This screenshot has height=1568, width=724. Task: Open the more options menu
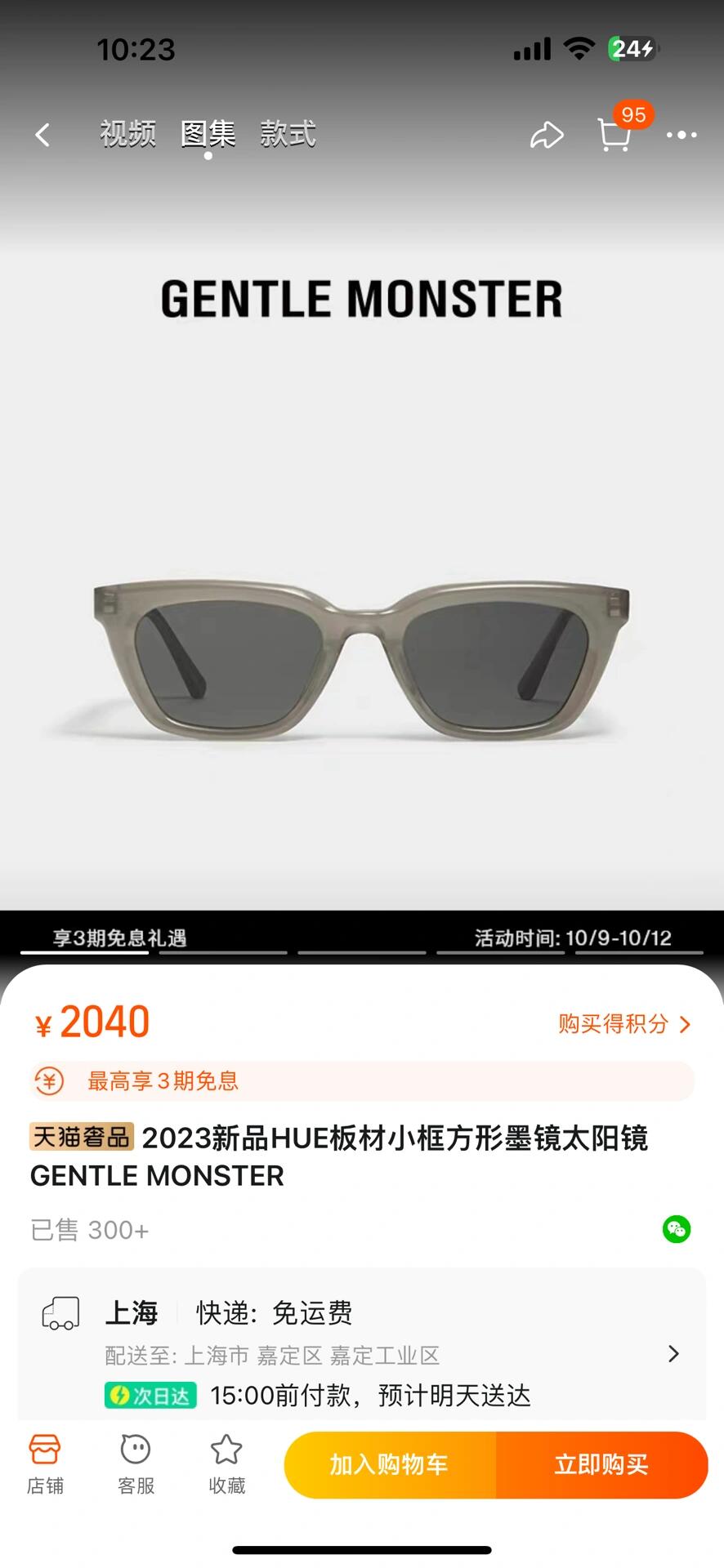coord(681,135)
